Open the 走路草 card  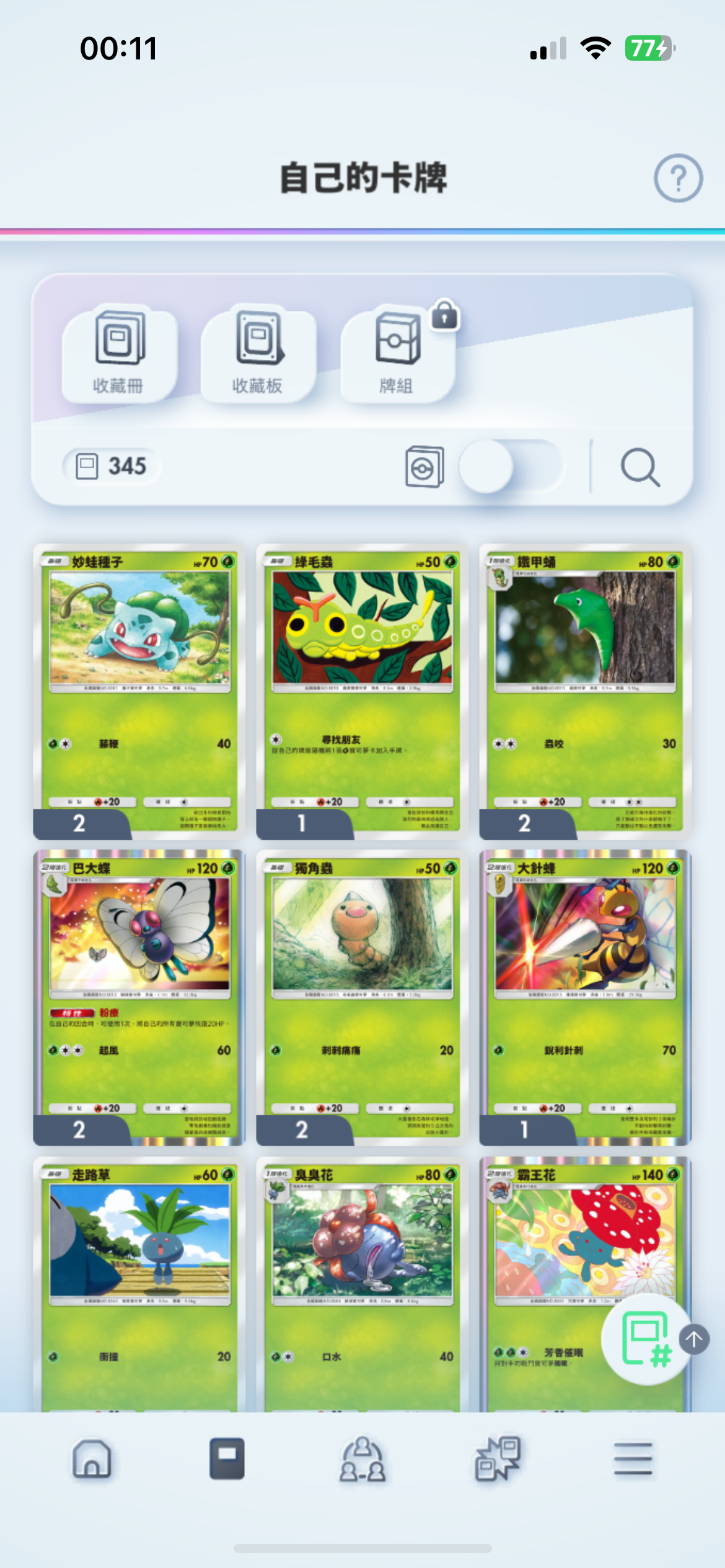point(139,1282)
